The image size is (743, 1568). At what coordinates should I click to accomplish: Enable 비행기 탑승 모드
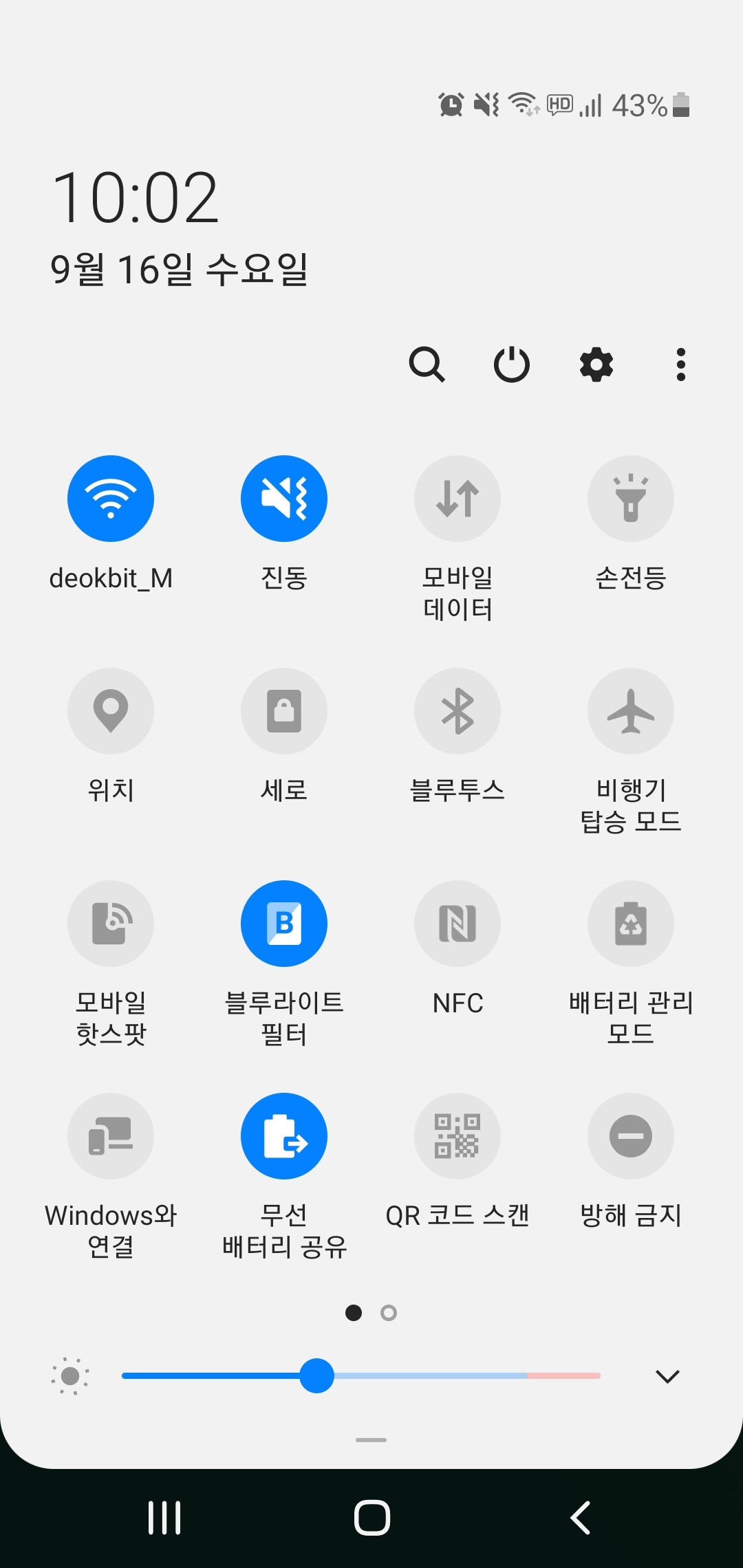coord(631,711)
